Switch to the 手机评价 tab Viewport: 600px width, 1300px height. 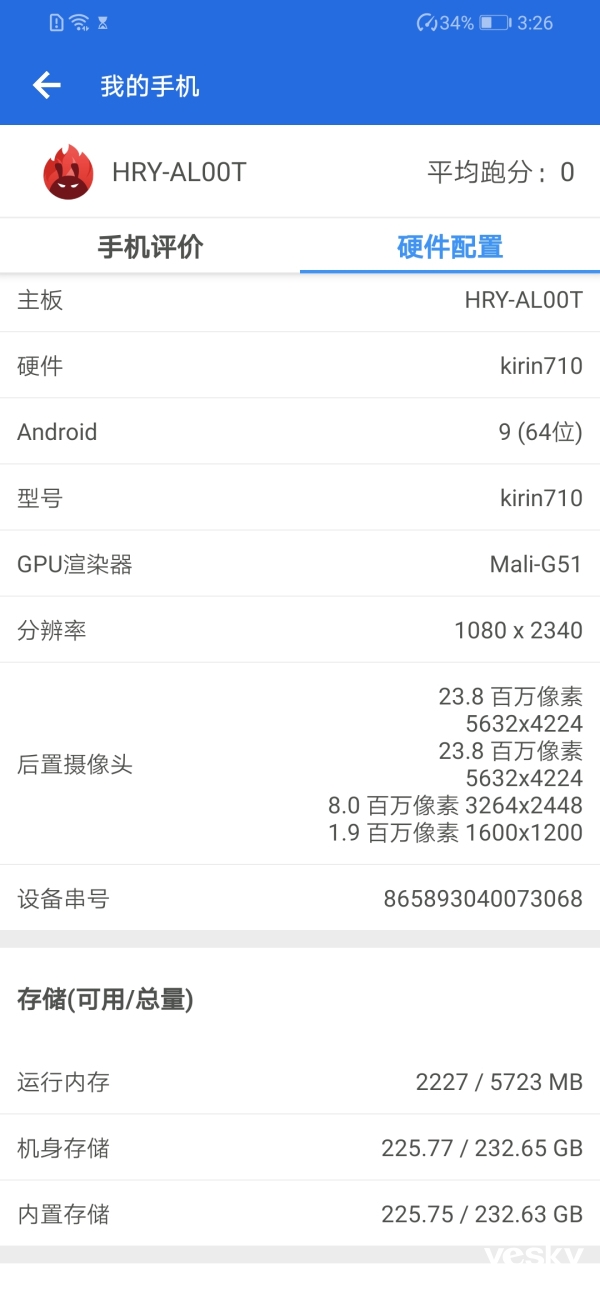(x=150, y=247)
